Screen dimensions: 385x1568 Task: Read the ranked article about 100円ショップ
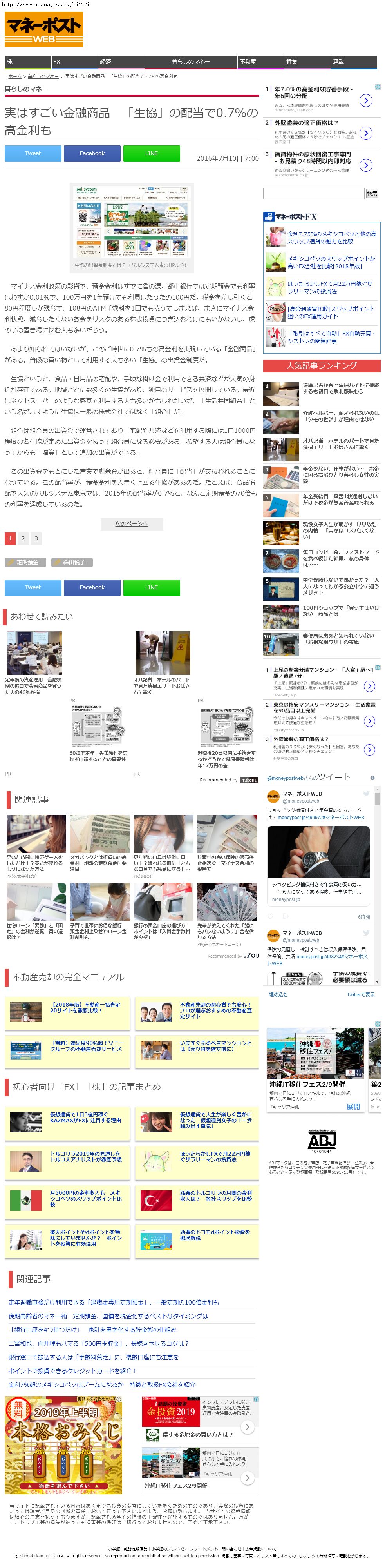click(x=341, y=610)
